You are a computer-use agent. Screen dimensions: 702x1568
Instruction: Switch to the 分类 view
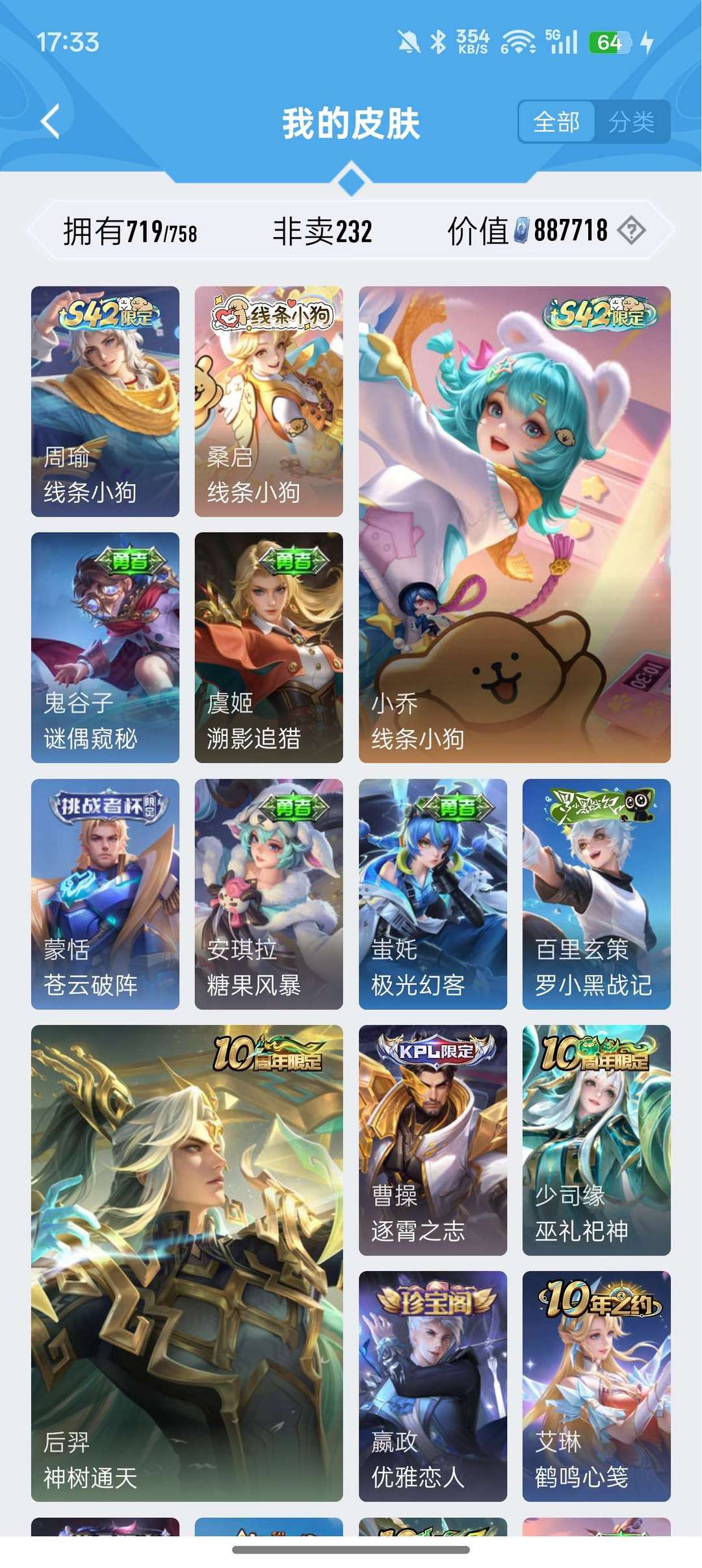pyautogui.click(x=631, y=121)
